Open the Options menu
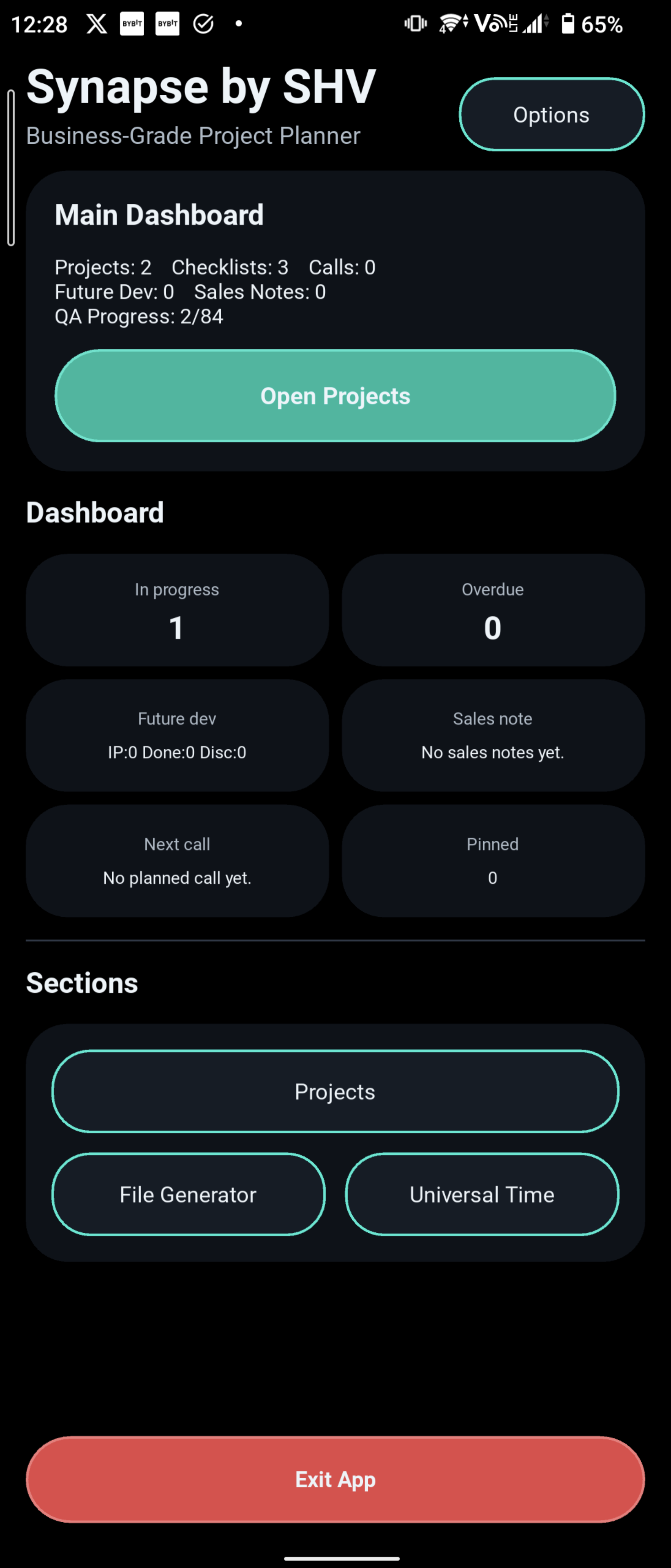 [551, 114]
